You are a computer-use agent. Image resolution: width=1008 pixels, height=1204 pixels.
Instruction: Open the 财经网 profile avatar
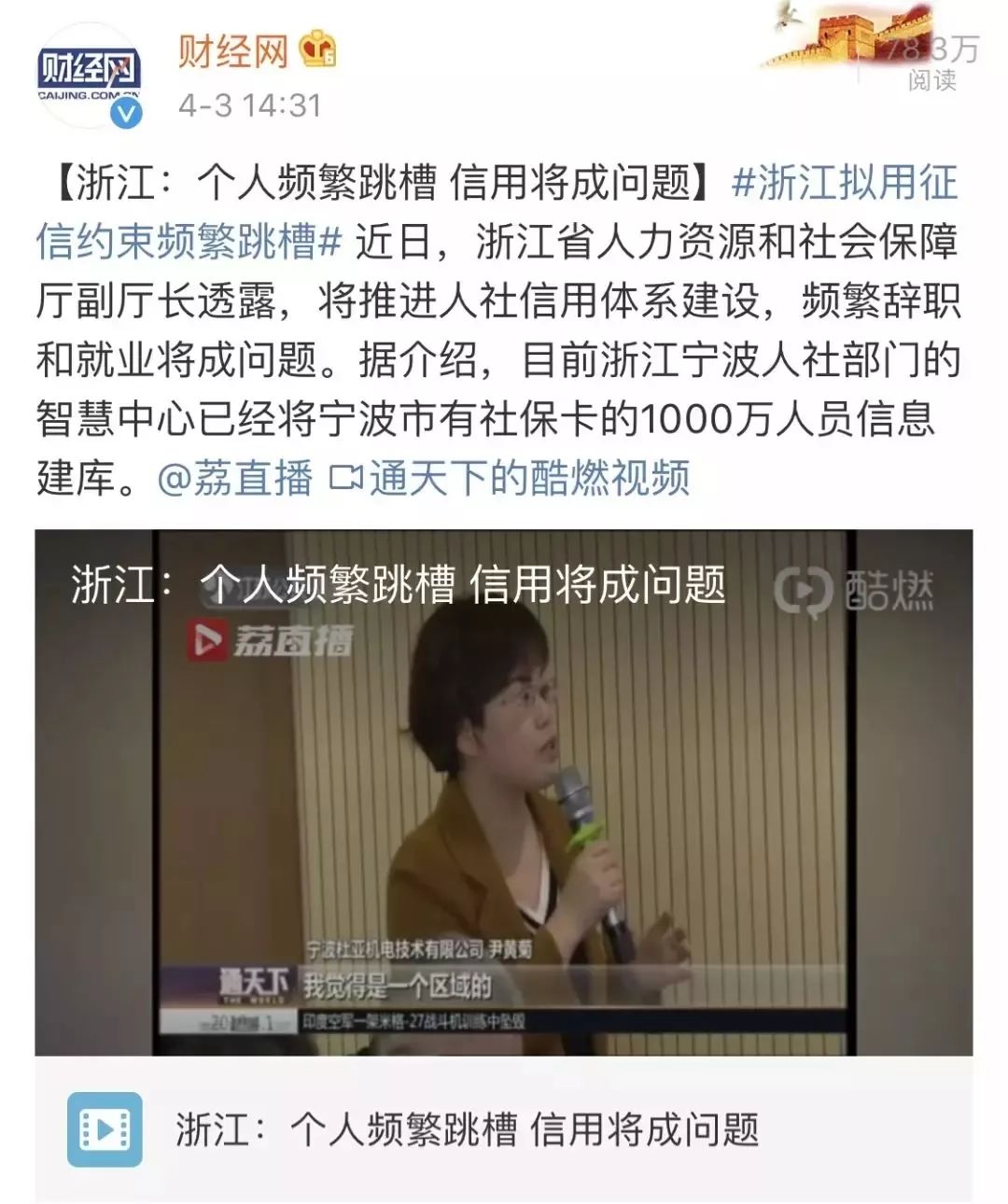[x=89, y=77]
